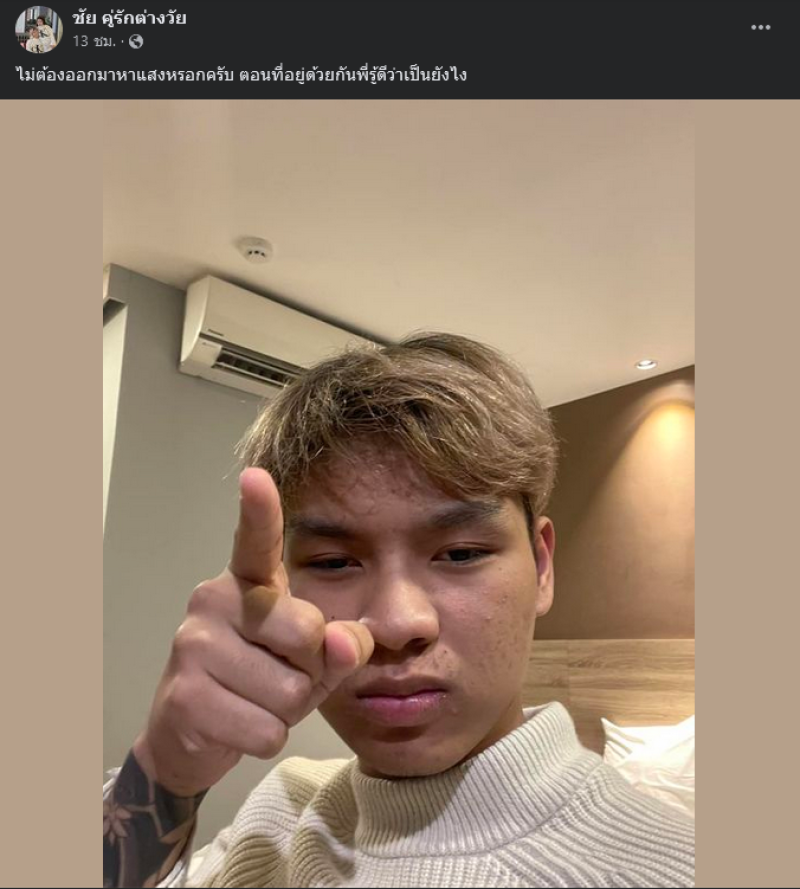
Task: Open the post's three-dot options menu
Action: 761,27
